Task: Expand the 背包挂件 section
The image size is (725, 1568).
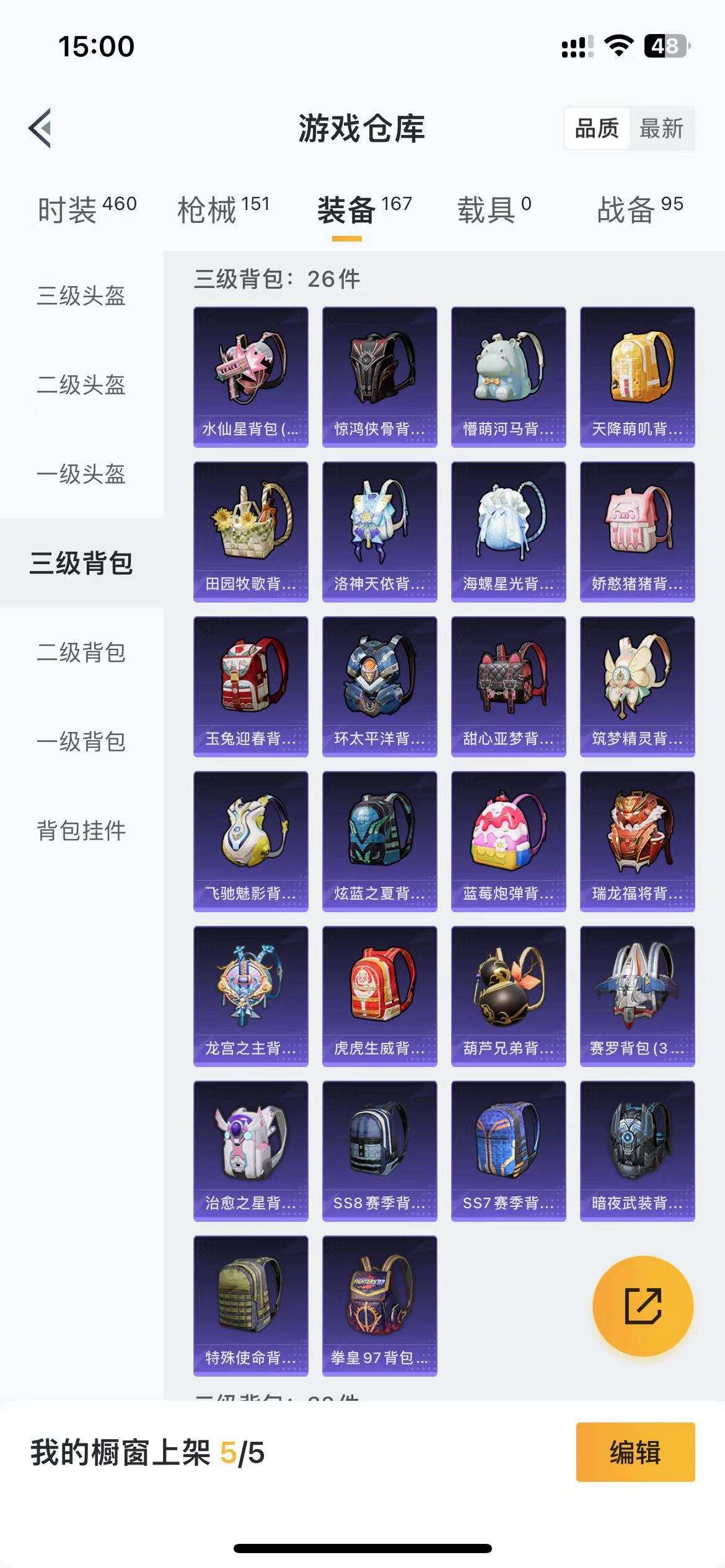Action: (81, 833)
